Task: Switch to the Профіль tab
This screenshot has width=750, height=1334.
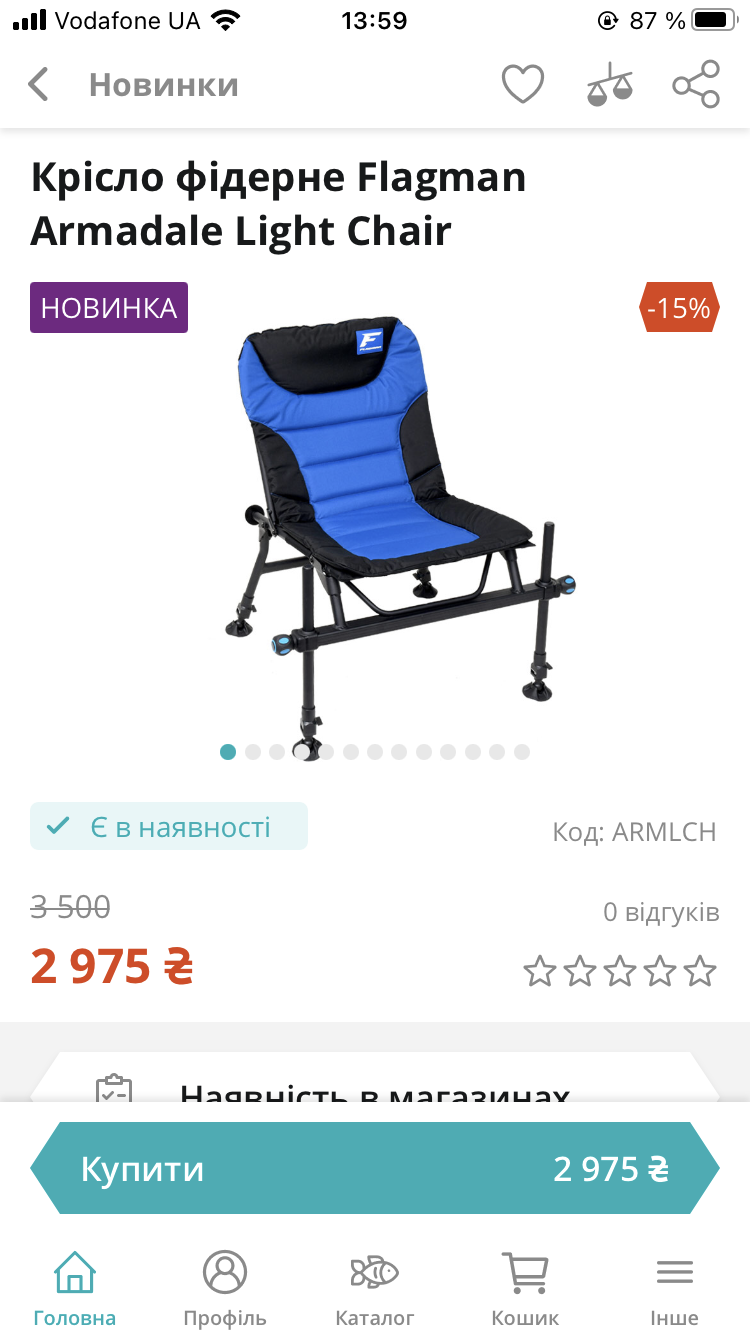Action: coord(225,1288)
